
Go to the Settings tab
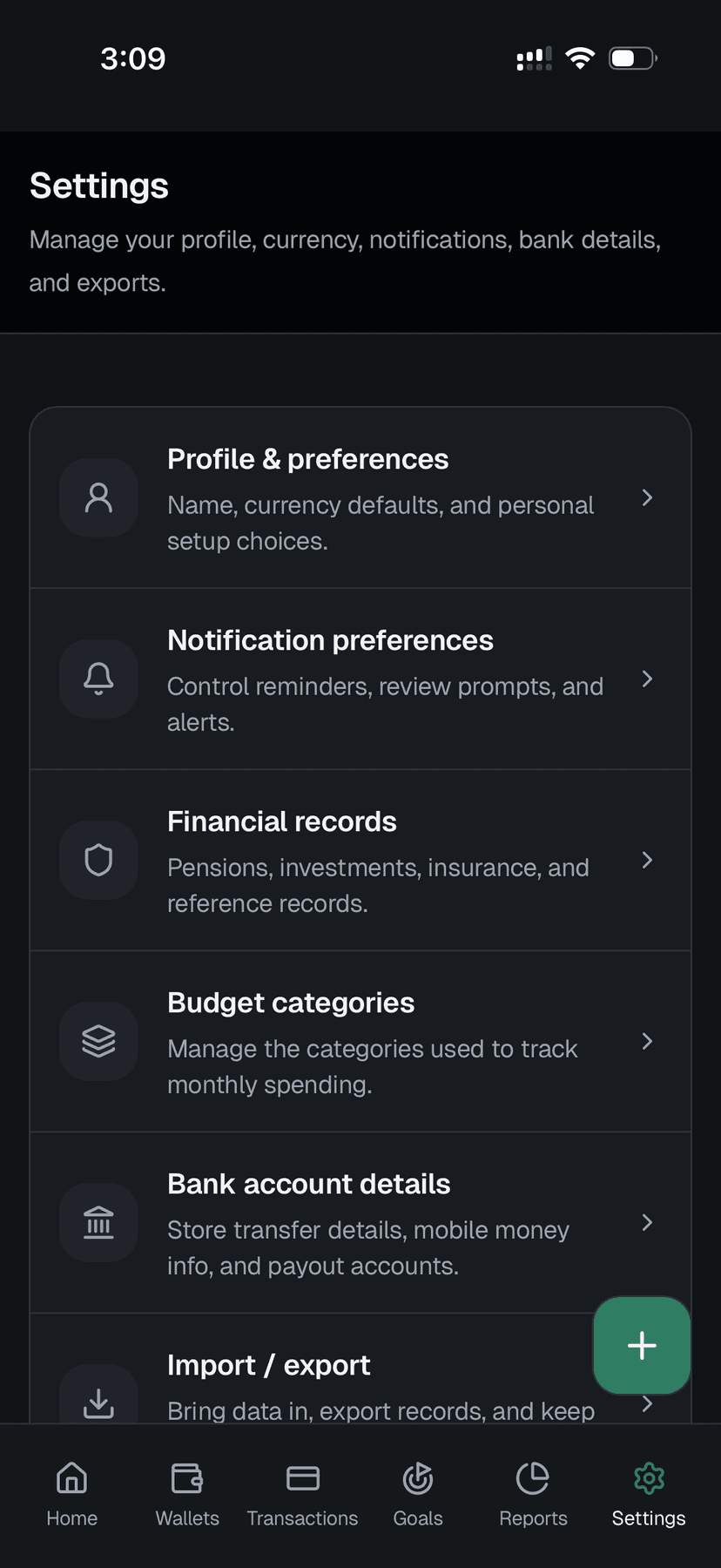[648, 1492]
